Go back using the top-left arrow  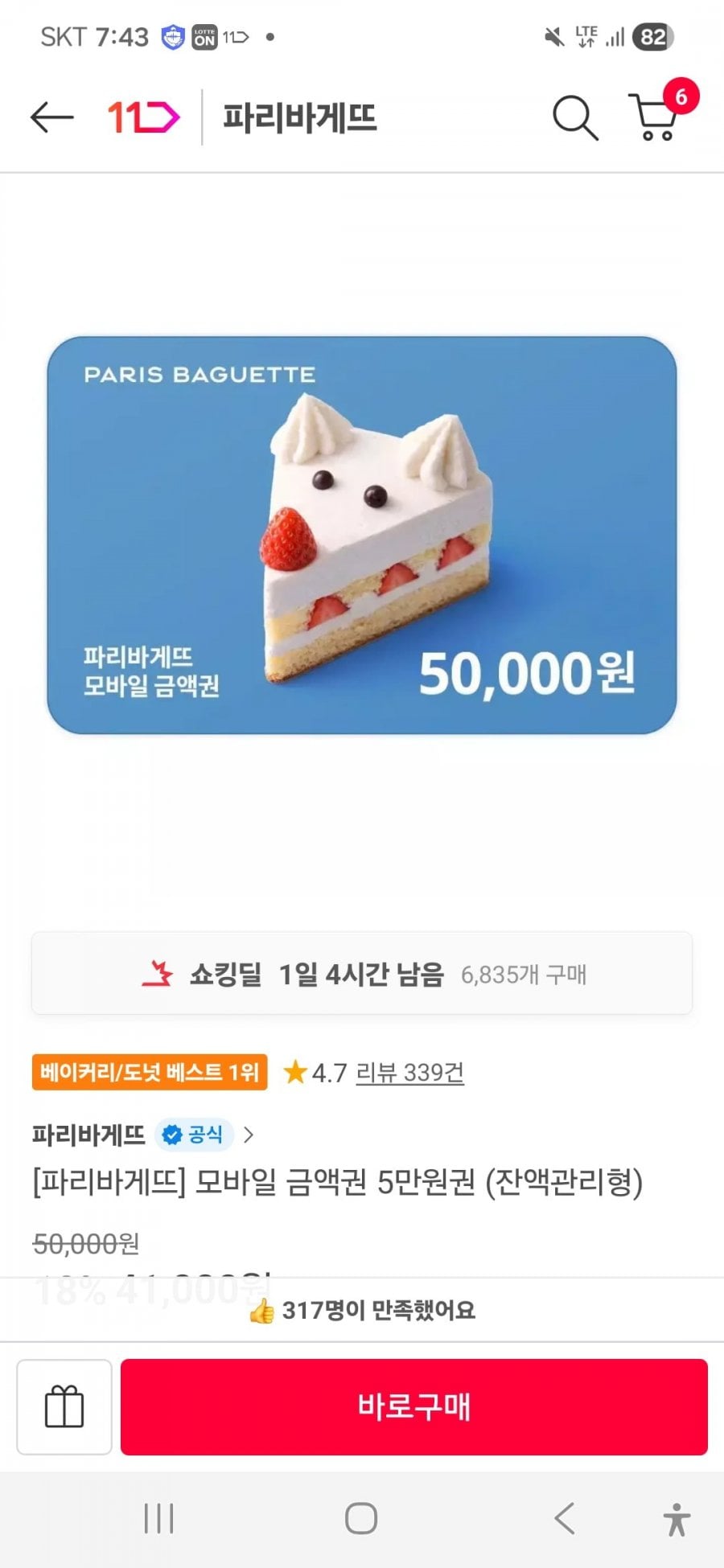51,118
